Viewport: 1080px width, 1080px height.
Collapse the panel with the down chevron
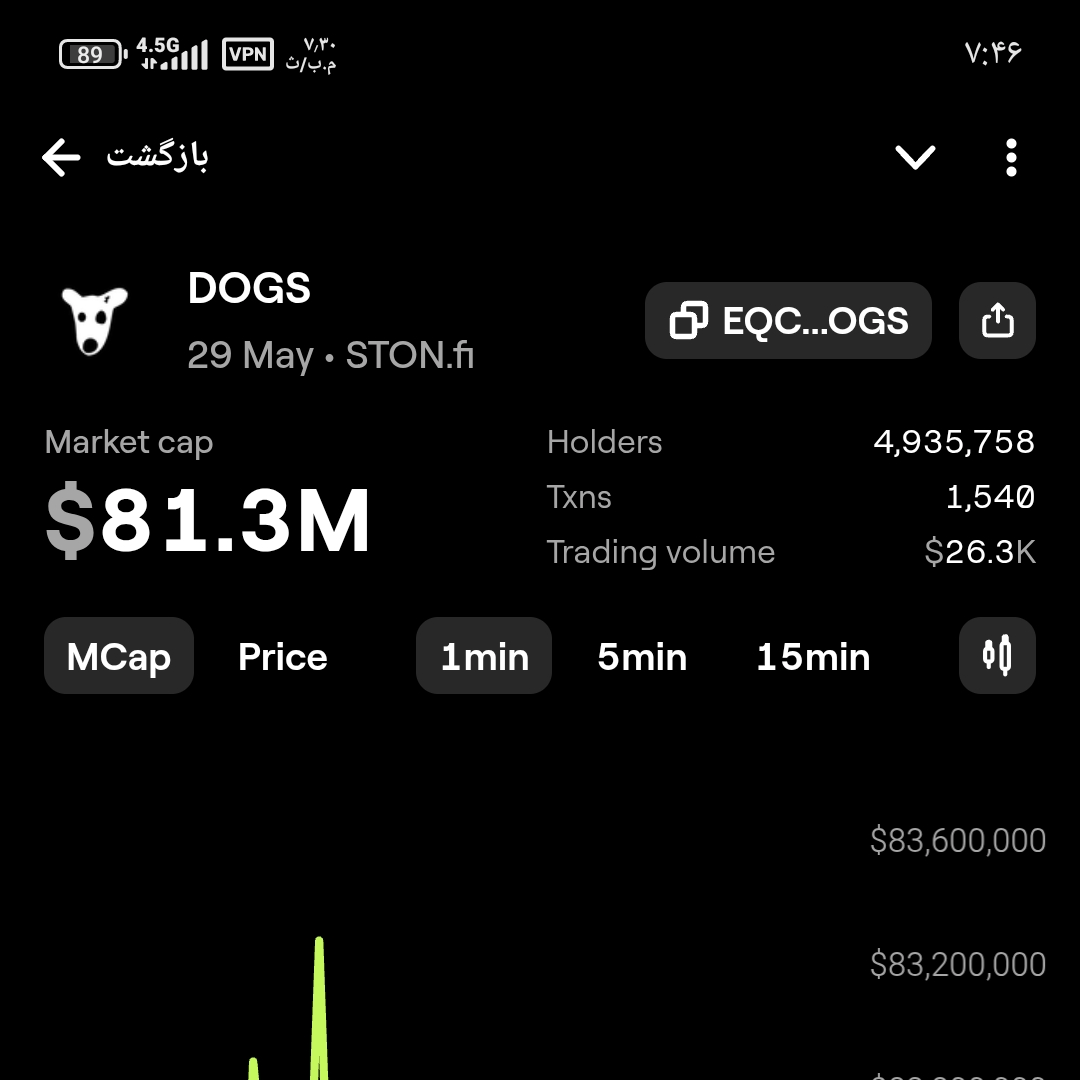915,157
